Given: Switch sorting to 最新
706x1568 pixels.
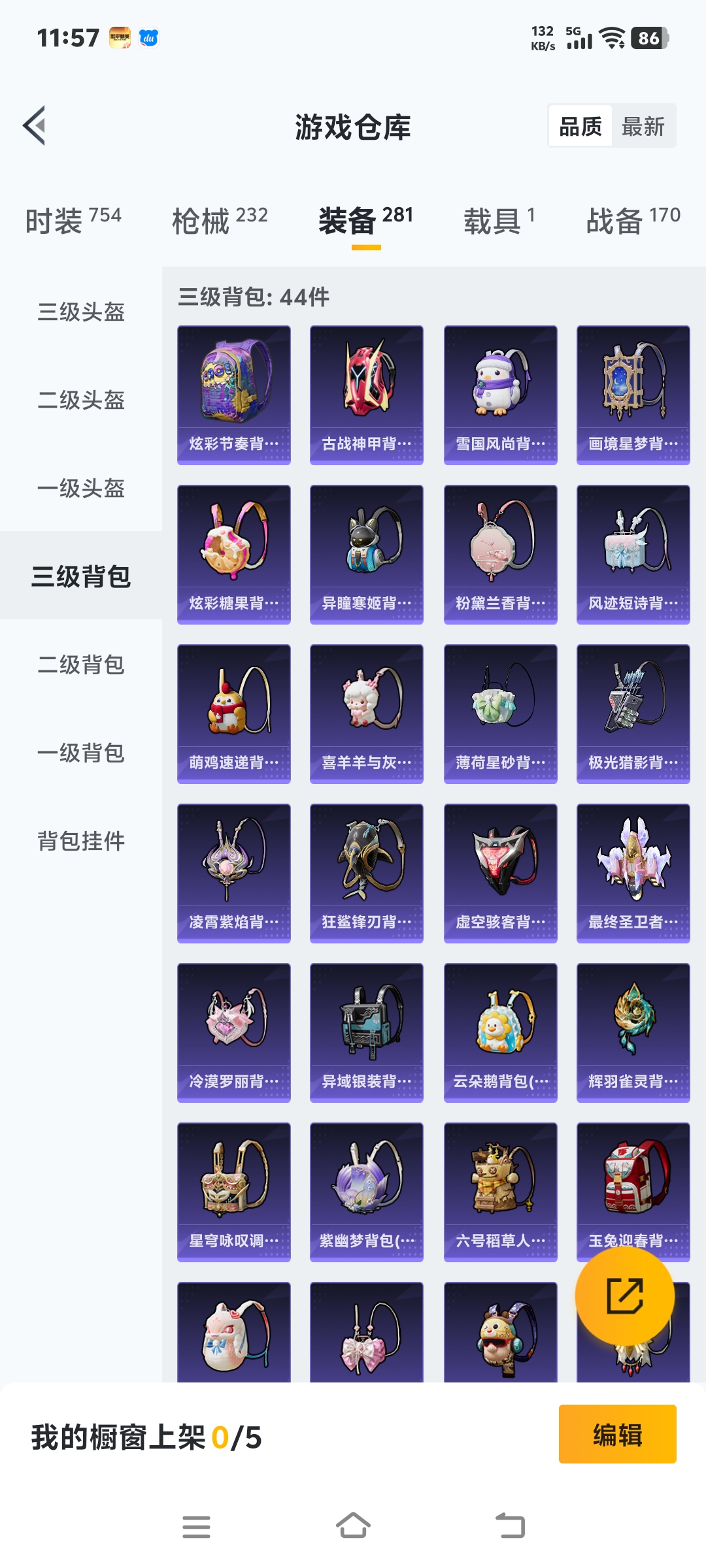Looking at the screenshot, I should click(641, 126).
